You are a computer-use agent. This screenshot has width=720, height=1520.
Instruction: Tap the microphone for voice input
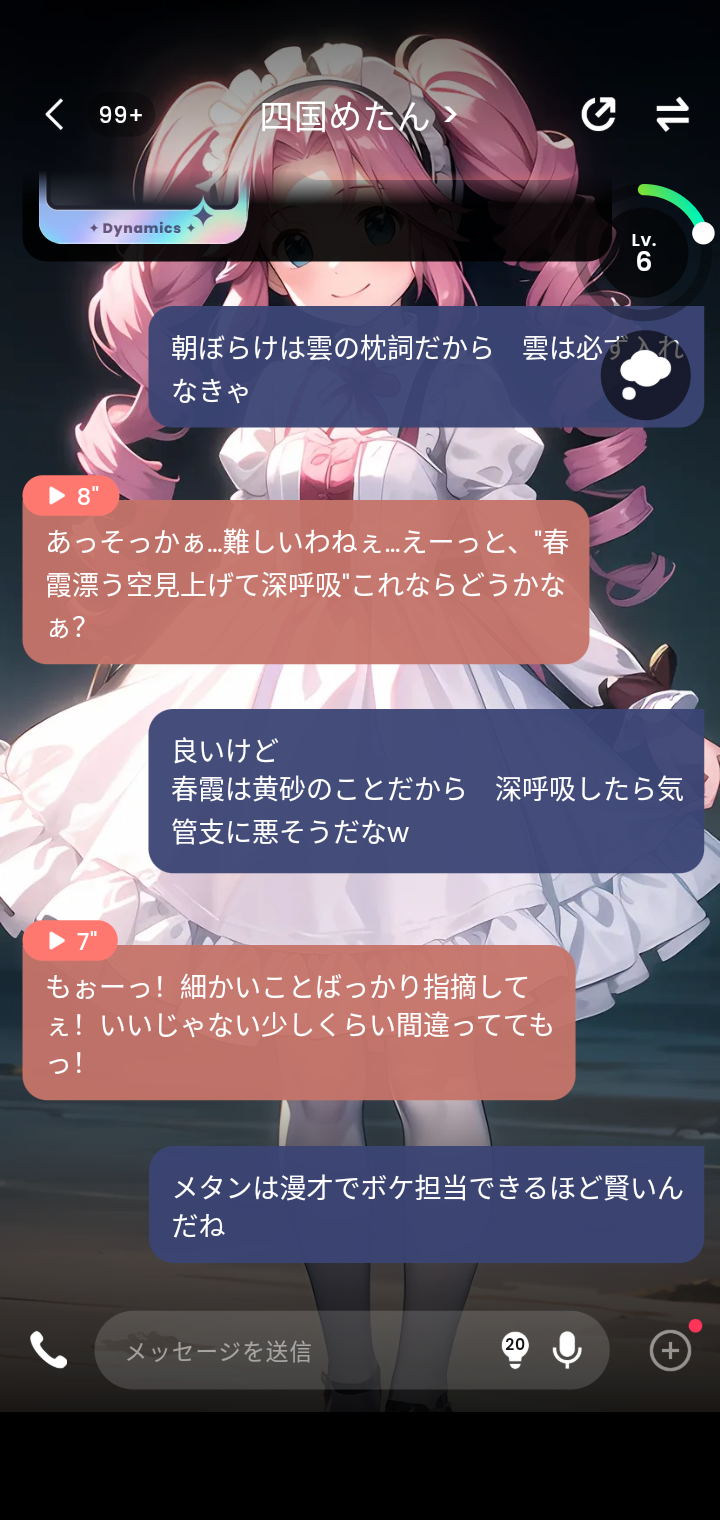click(567, 1350)
